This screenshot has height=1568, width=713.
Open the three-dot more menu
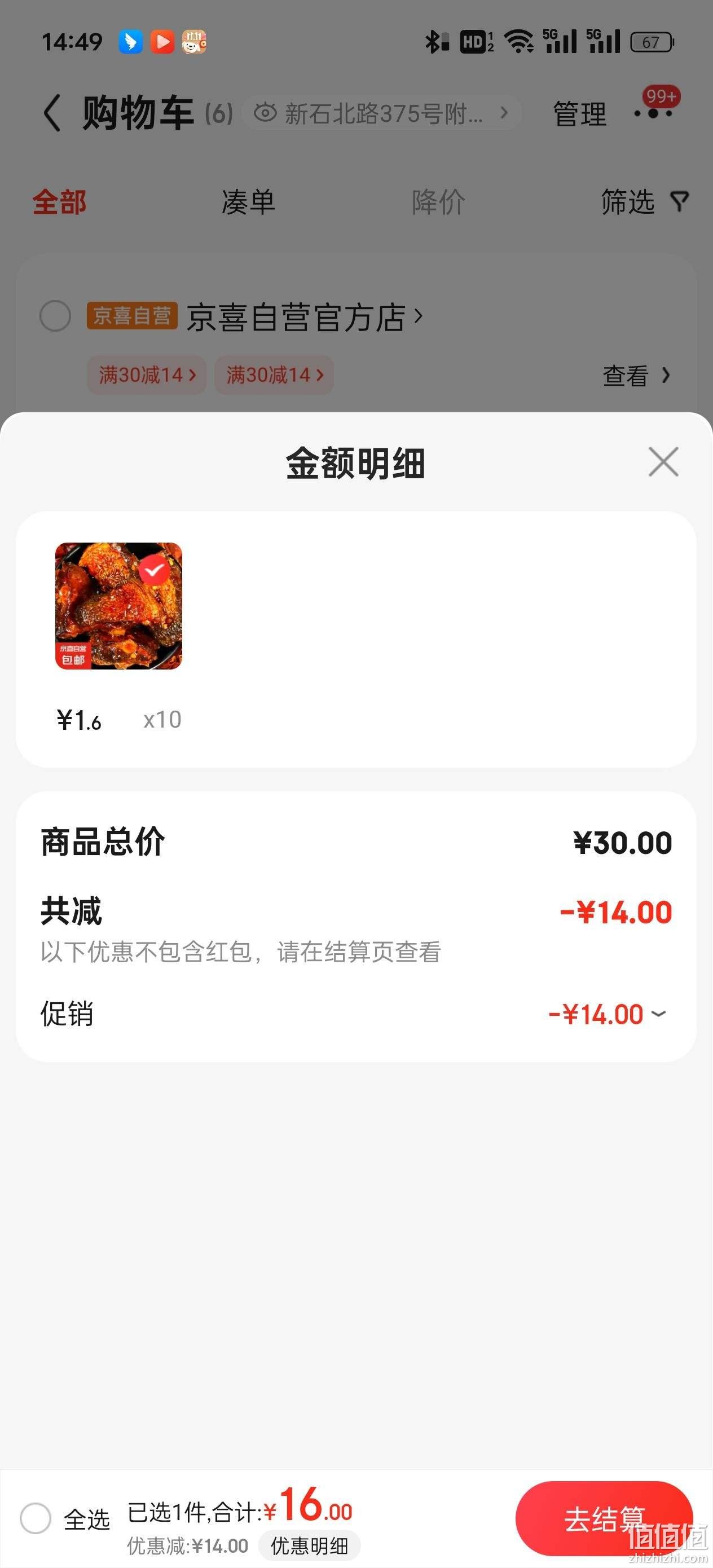[653, 113]
